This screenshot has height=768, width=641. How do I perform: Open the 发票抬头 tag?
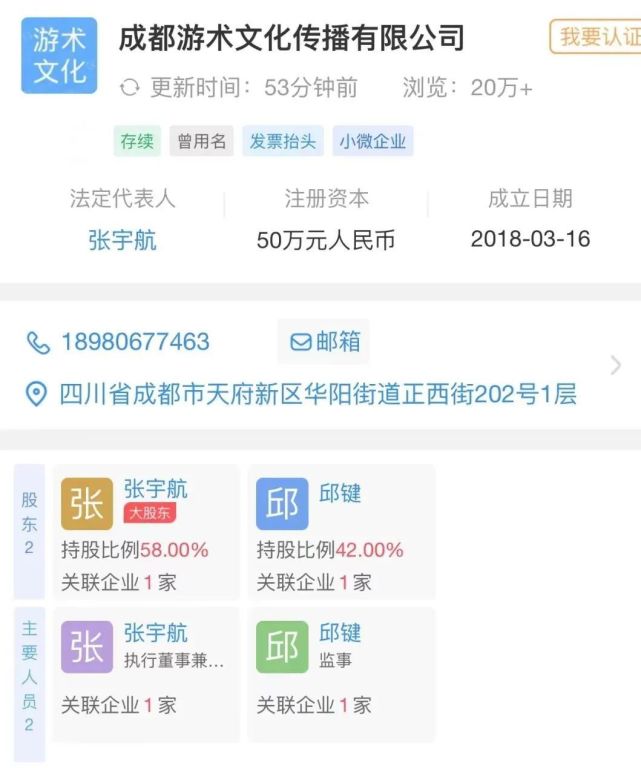pos(283,141)
